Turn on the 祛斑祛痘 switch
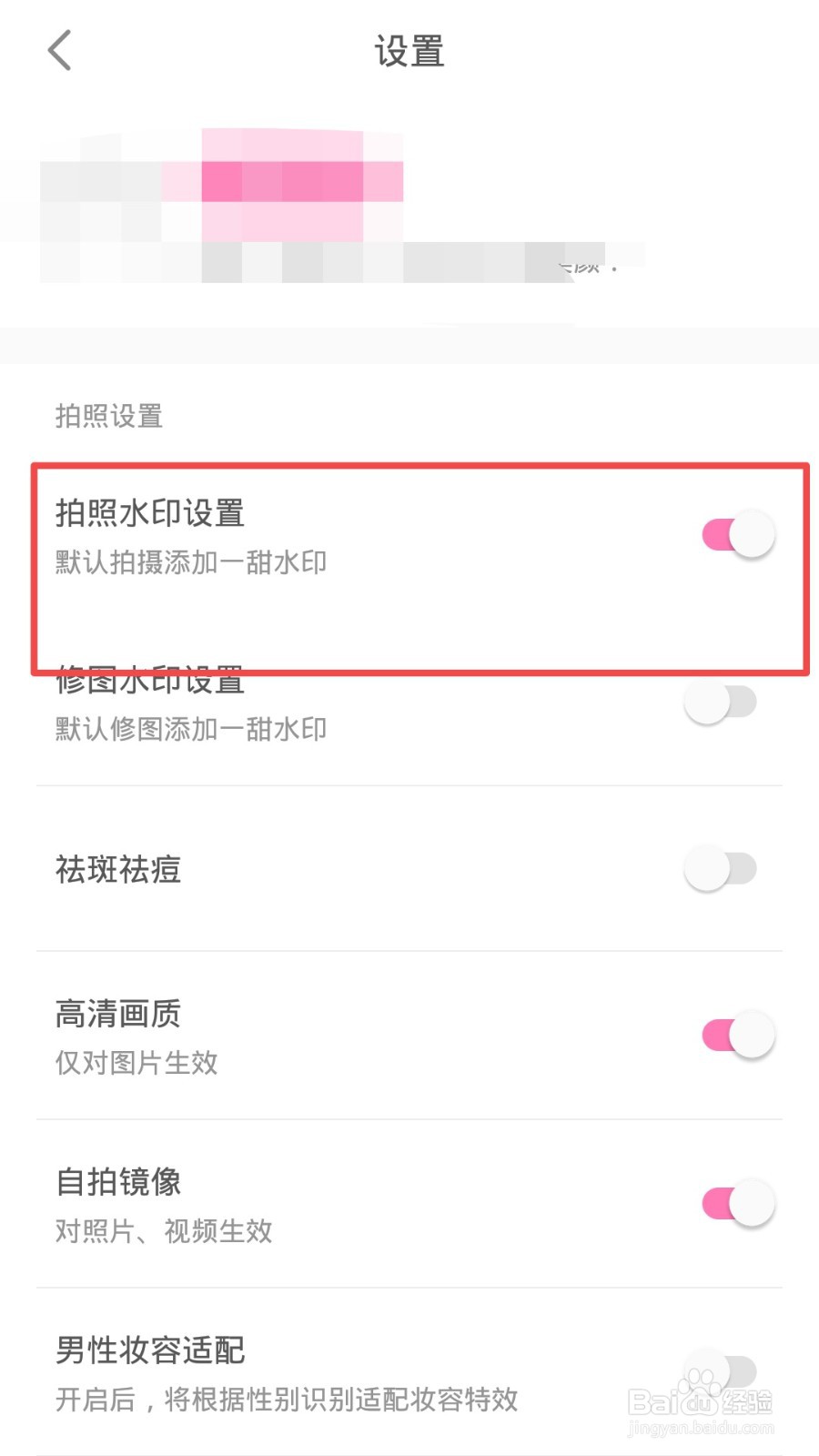Viewport: 819px width, 1456px height. (x=723, y=869)
